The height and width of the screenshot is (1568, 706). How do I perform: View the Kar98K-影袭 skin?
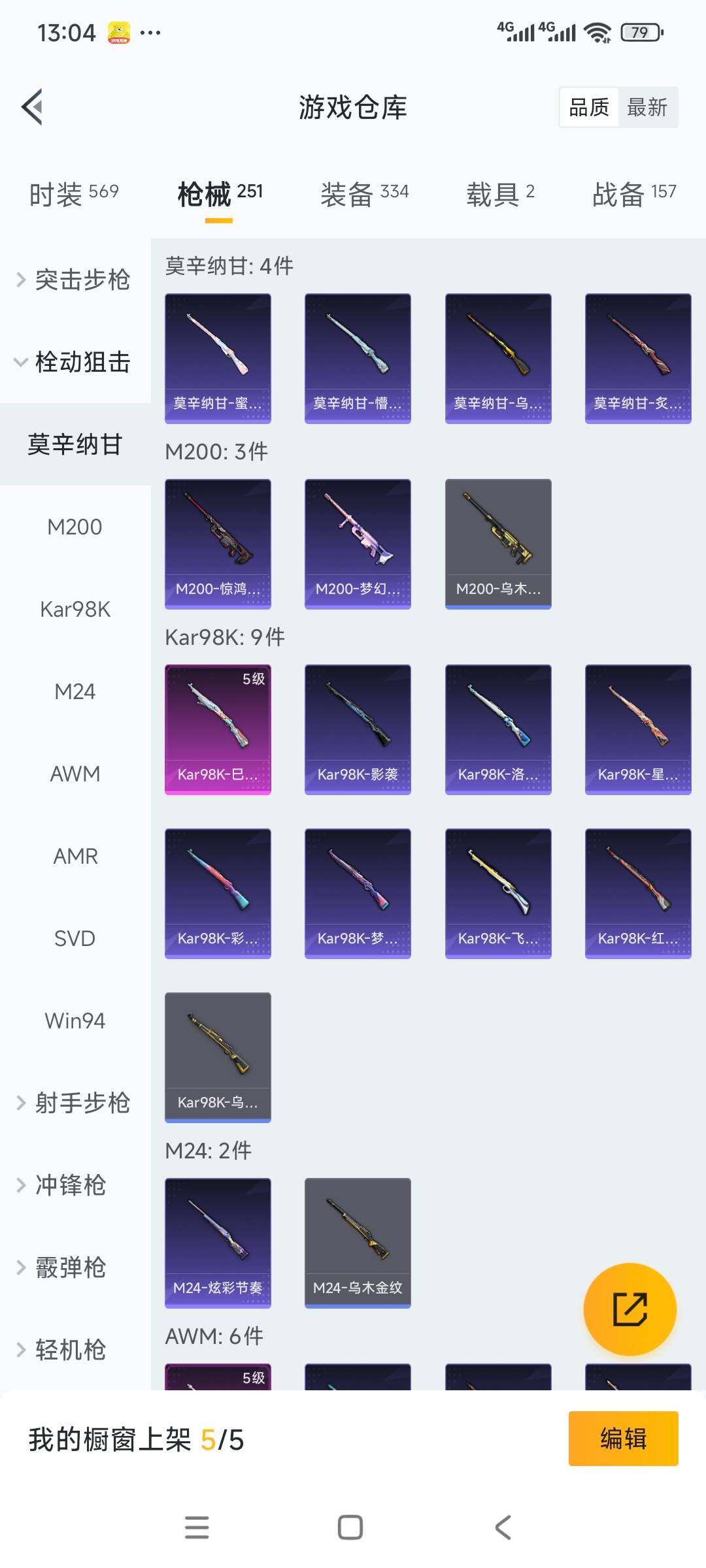358,729
